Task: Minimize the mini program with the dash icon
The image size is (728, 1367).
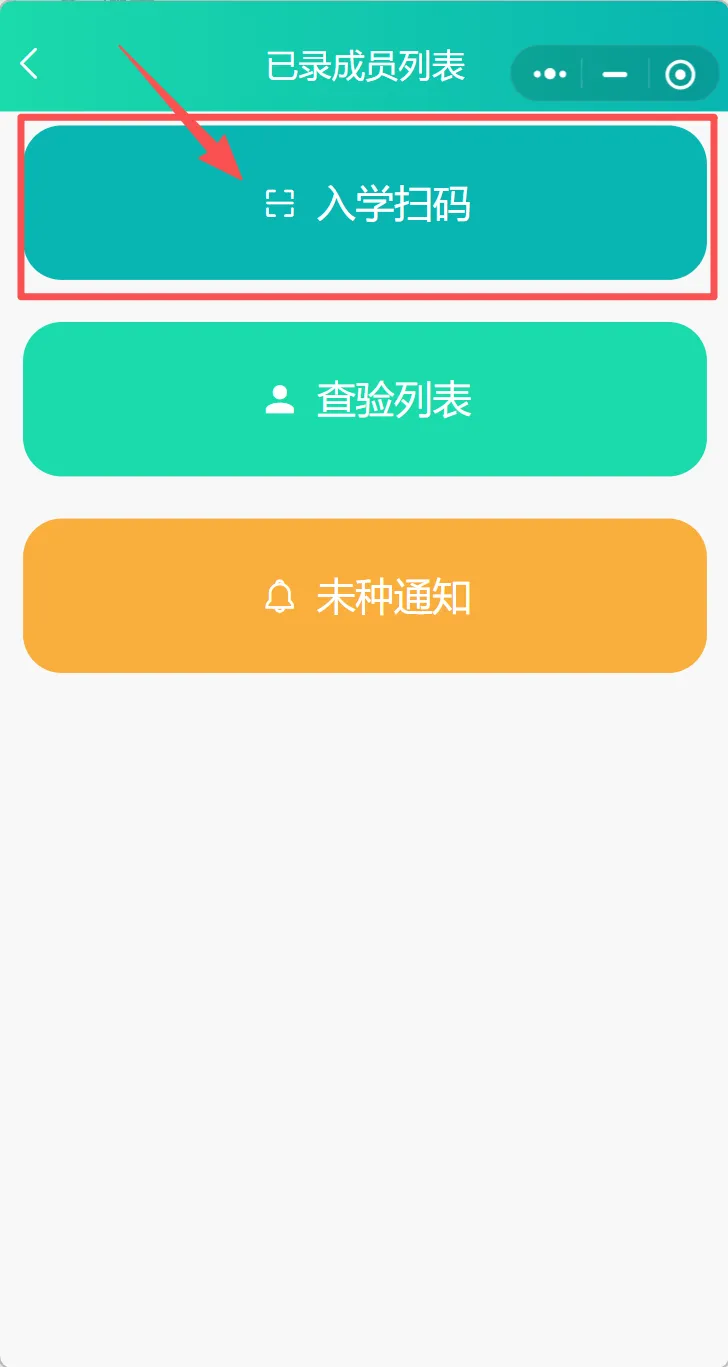Action: point(614,74)
